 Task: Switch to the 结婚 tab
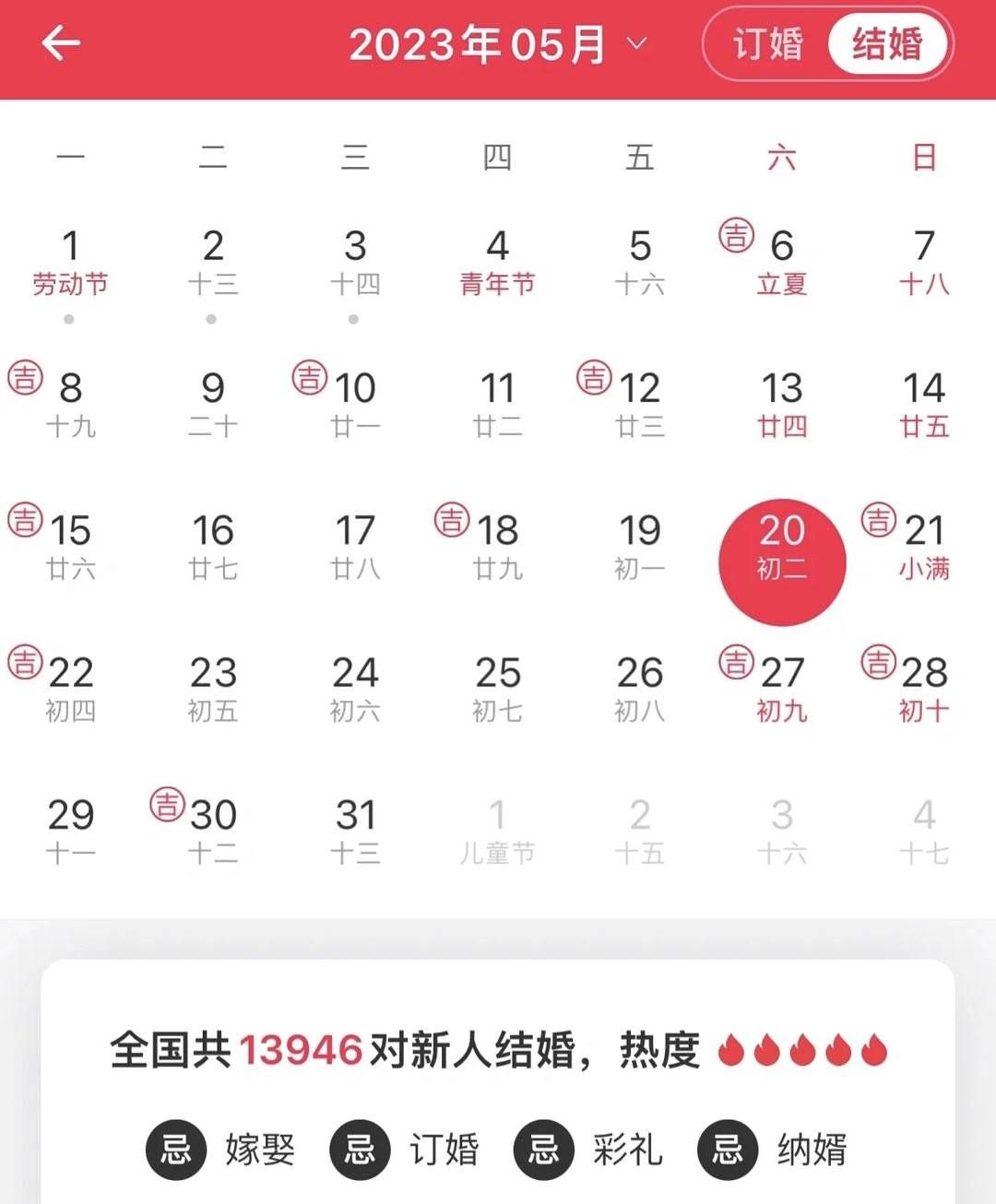point(887,44)
